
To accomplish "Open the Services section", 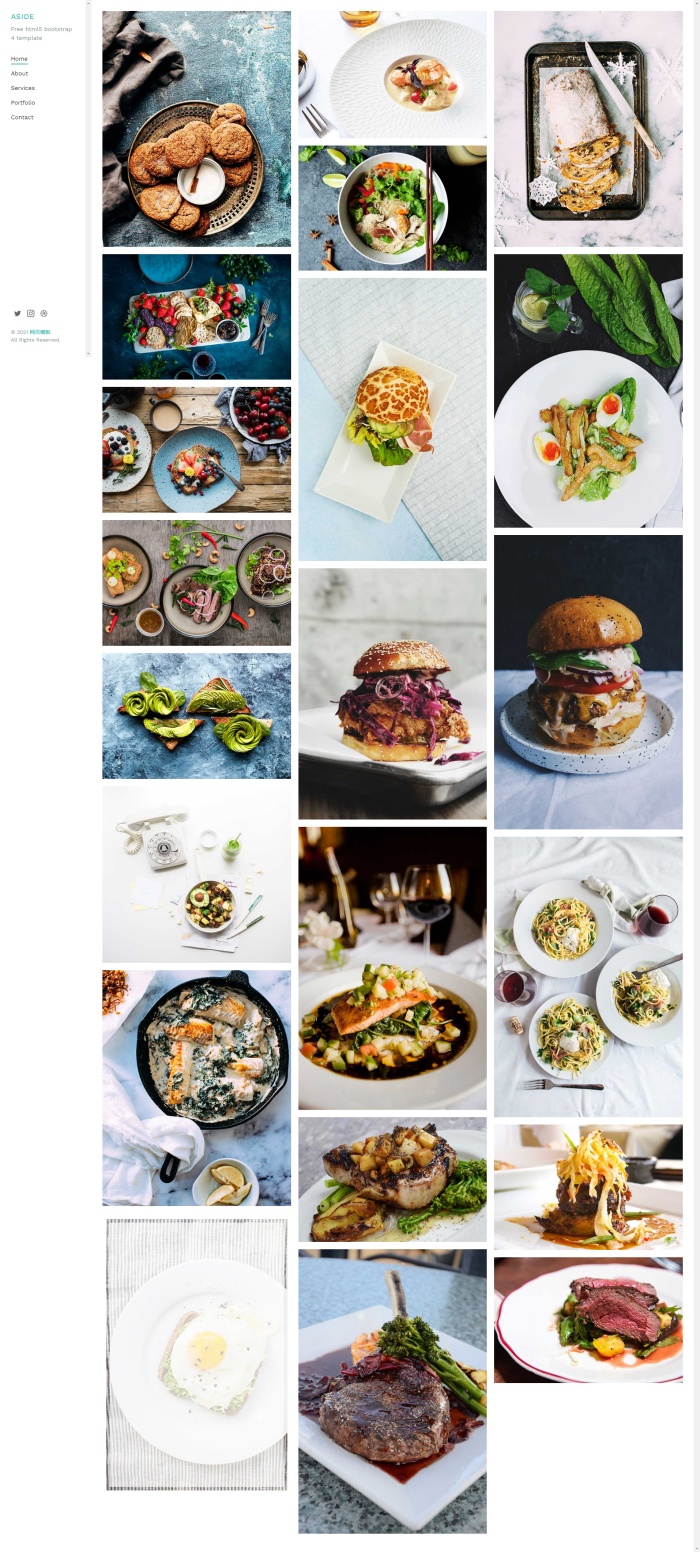I will pos(22,88).
